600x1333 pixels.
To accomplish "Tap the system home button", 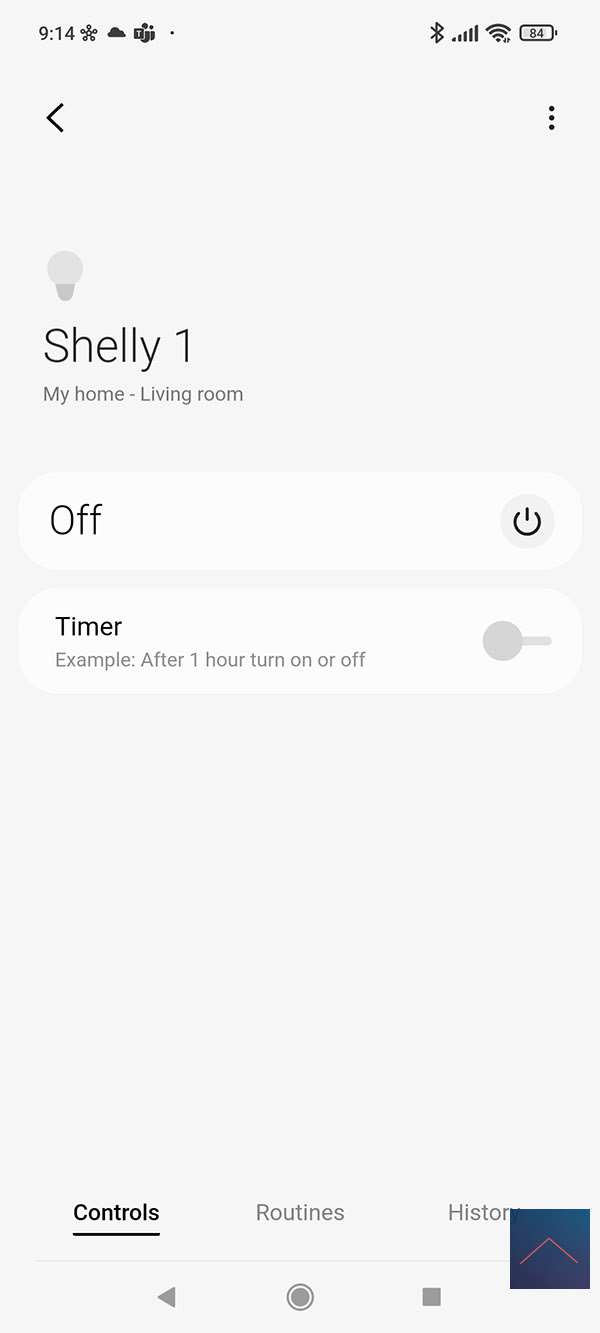I will (x=300, y=1297).
